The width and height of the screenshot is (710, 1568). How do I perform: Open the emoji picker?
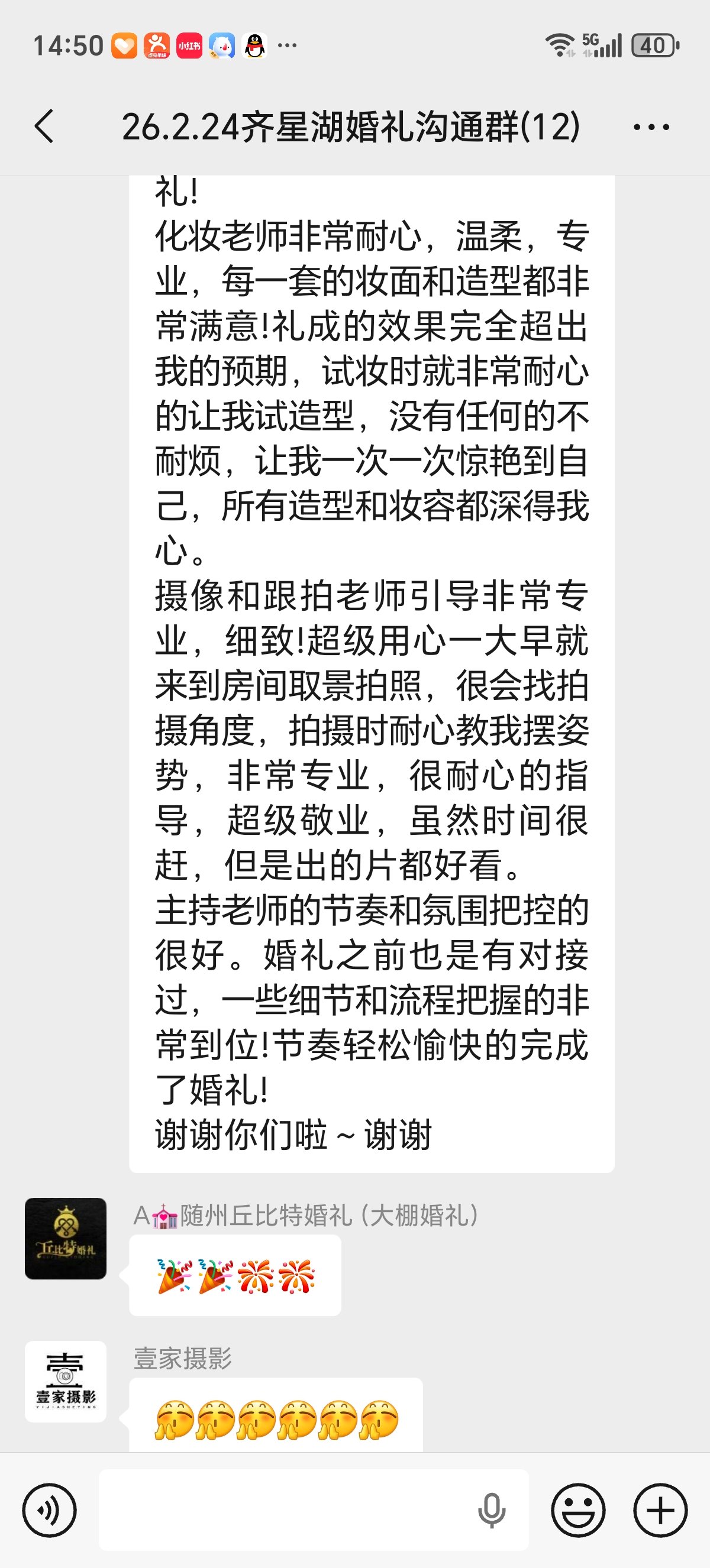tap(578, 1510)
